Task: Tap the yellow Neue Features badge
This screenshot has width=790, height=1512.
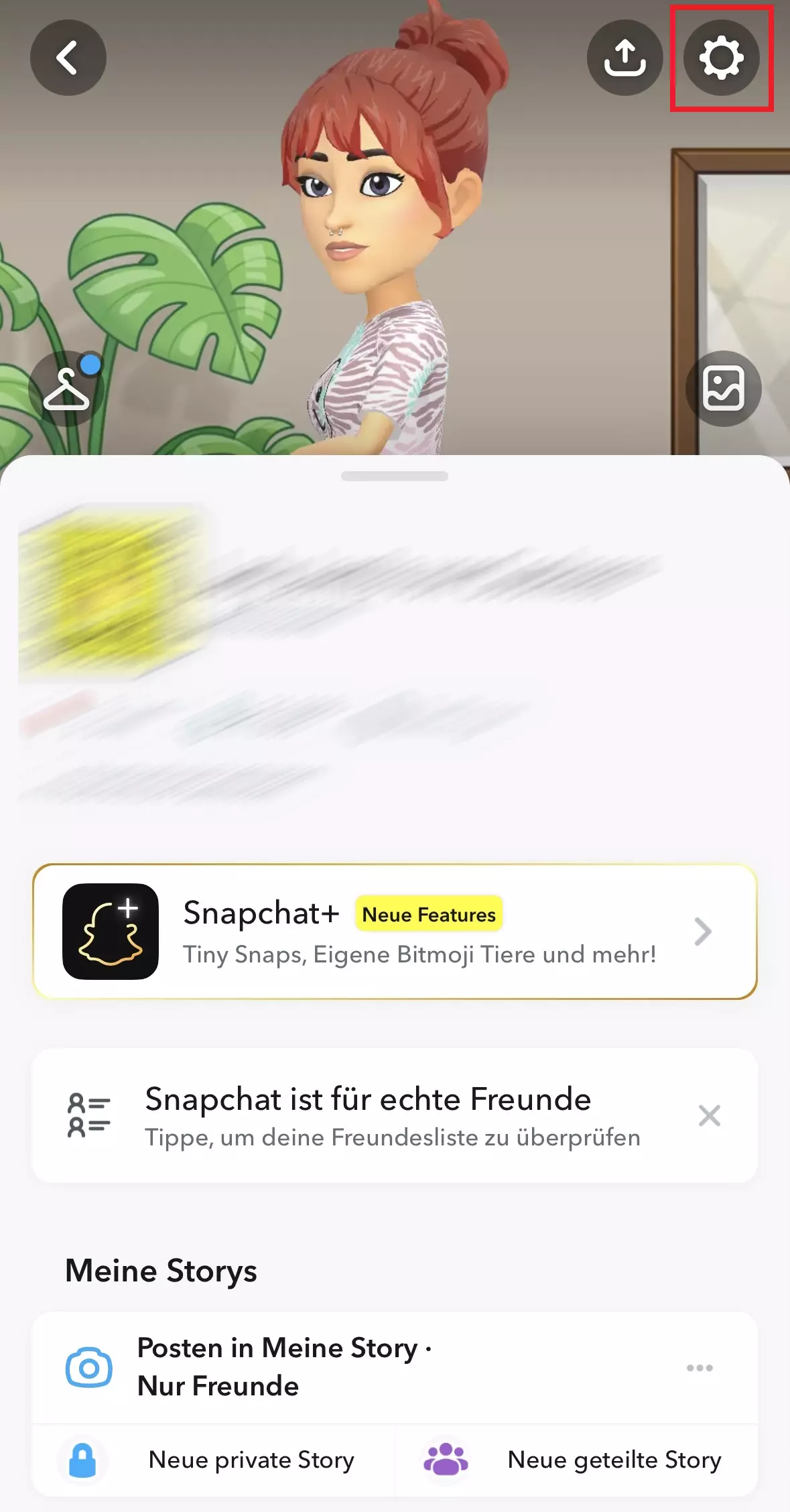Action: (428, 913)
